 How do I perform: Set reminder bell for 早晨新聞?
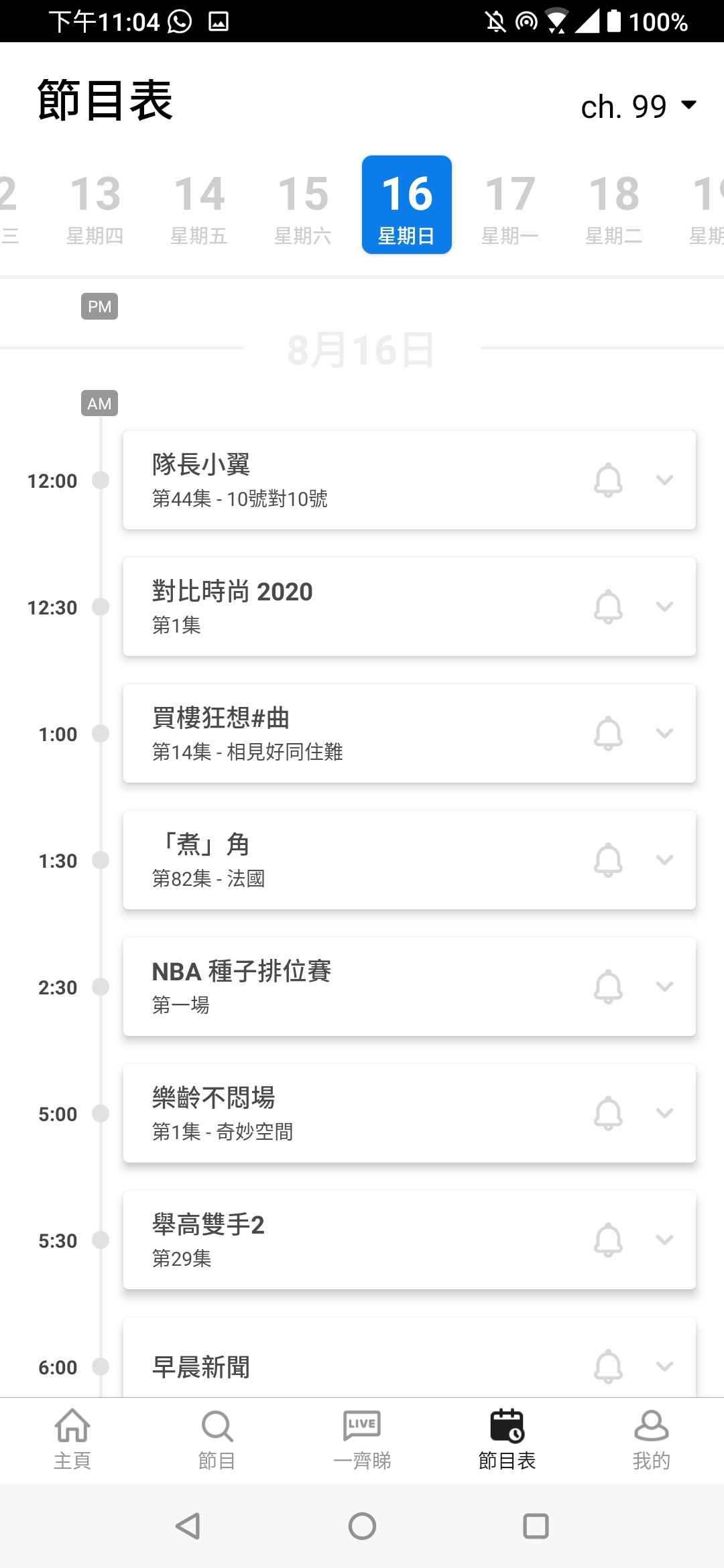pyautogui.click(x=608, y=1366)
